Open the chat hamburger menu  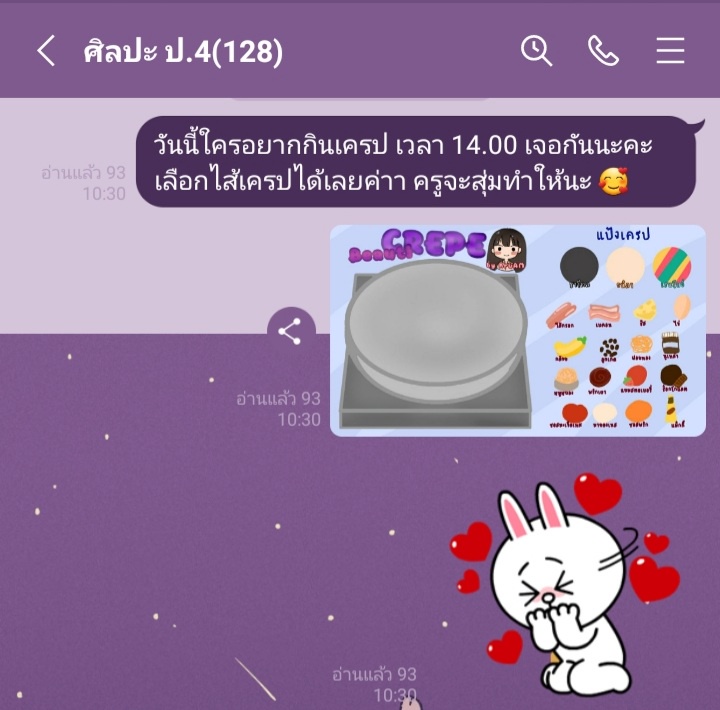pos(670,51)
